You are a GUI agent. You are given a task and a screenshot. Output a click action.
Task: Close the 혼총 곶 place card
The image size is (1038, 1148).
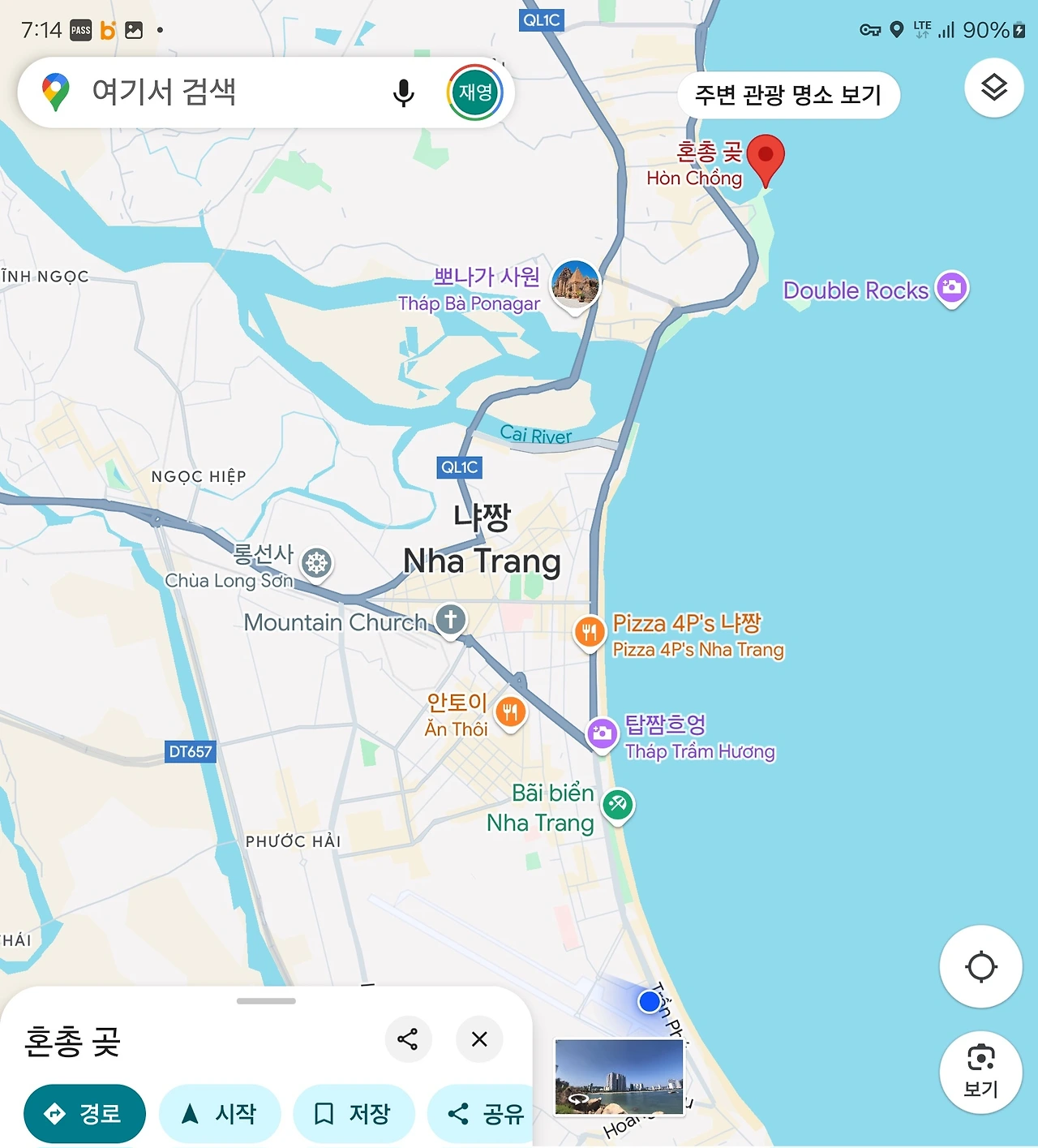[479, 1039]
